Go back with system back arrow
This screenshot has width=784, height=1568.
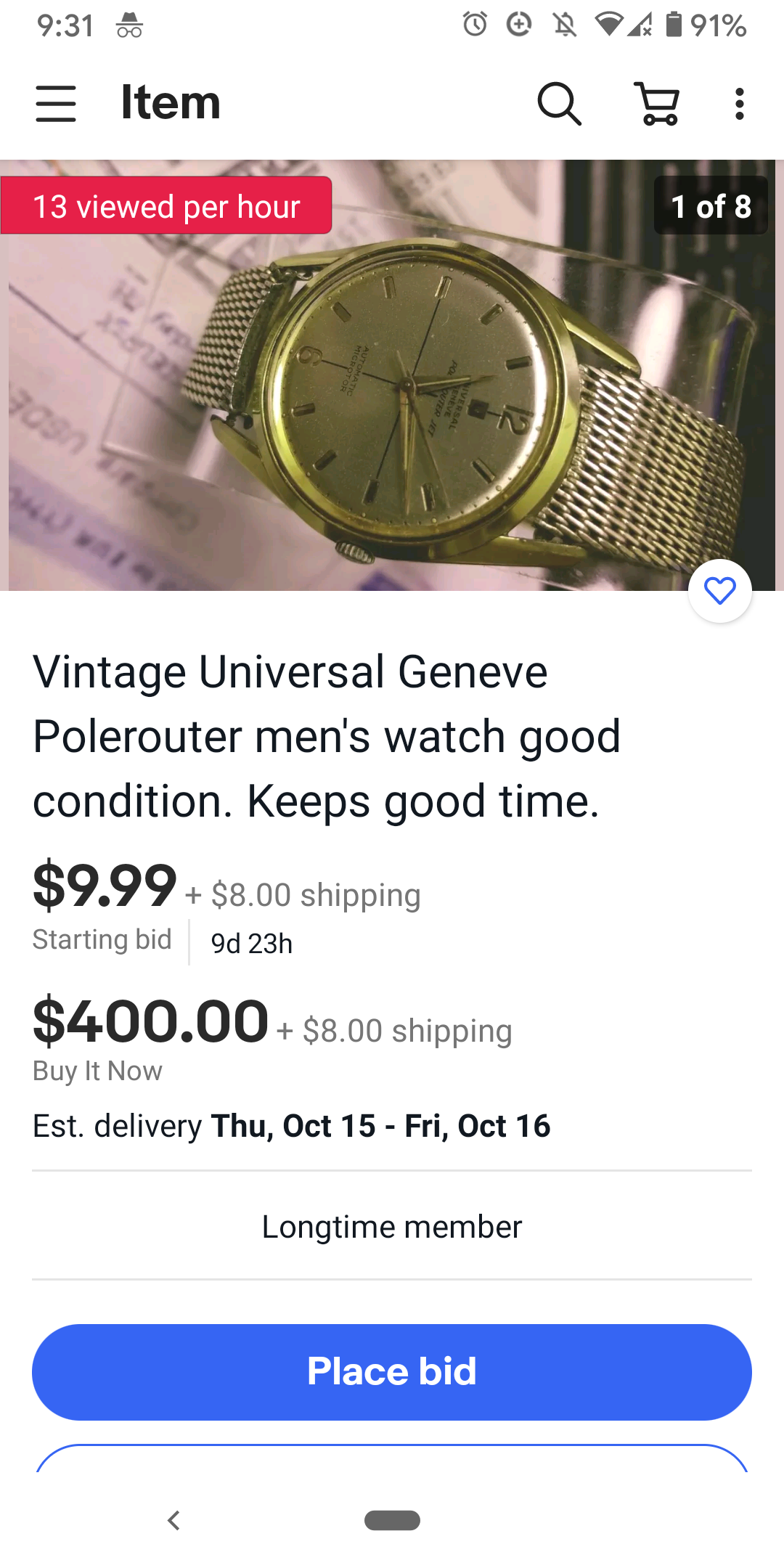coord(173,1520)
